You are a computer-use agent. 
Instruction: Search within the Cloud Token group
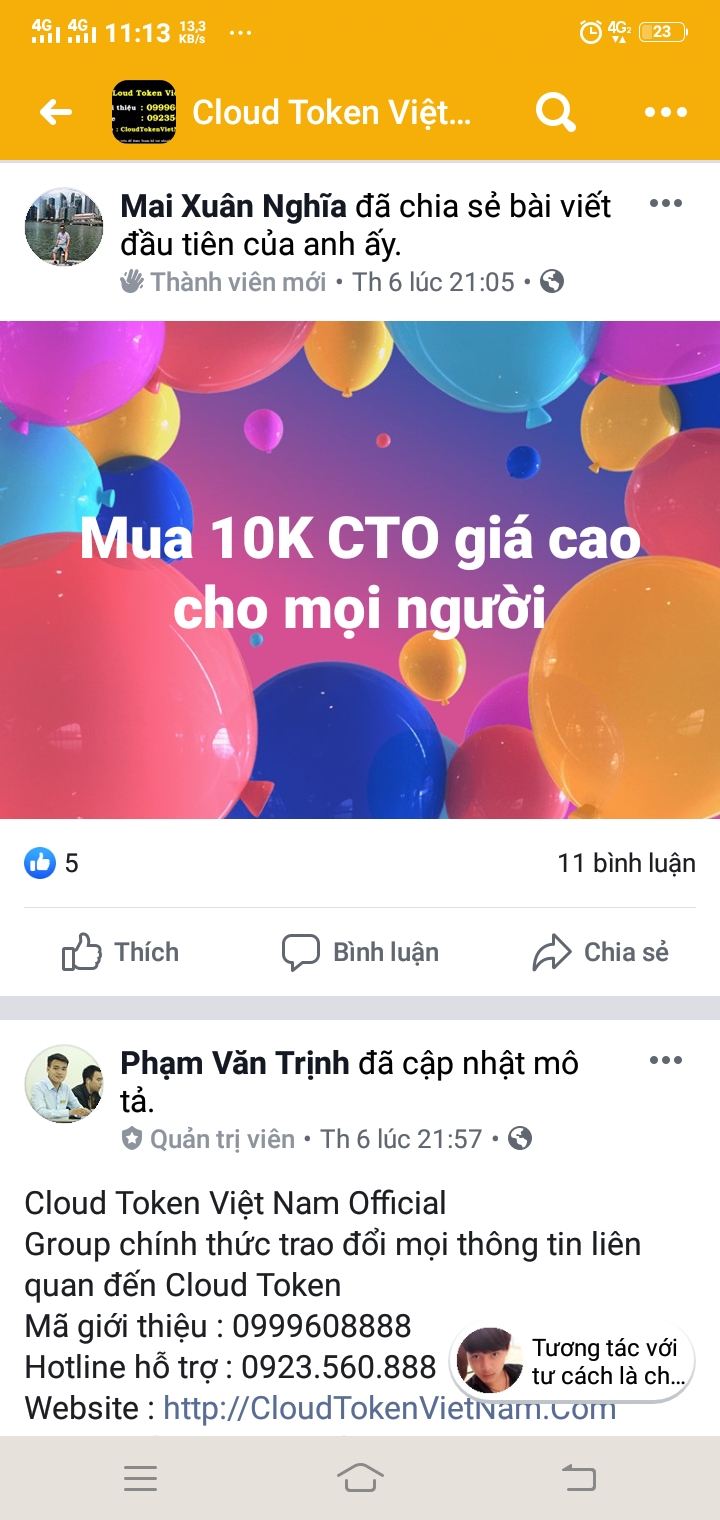pos(555,112)
